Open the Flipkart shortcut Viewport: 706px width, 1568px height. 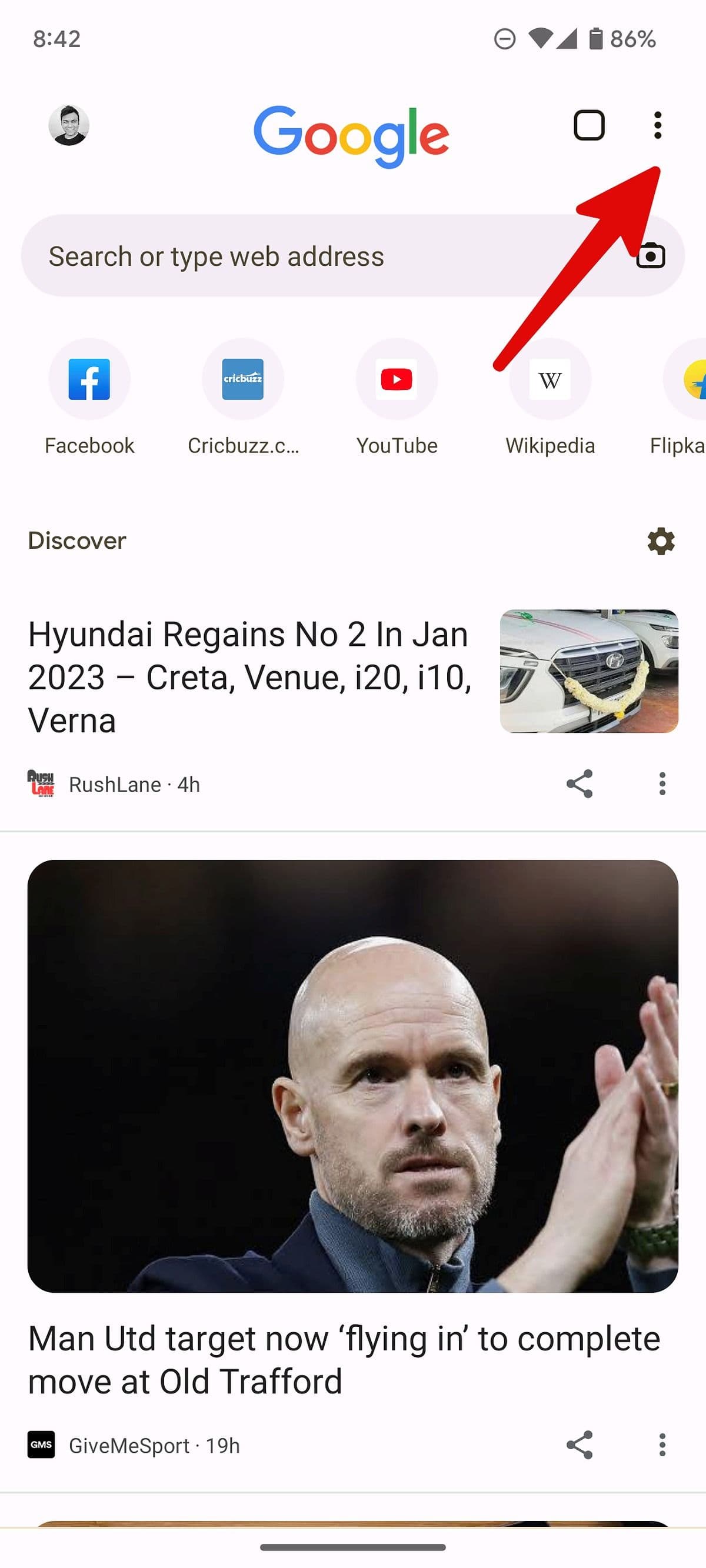click(x=688, y=379)
